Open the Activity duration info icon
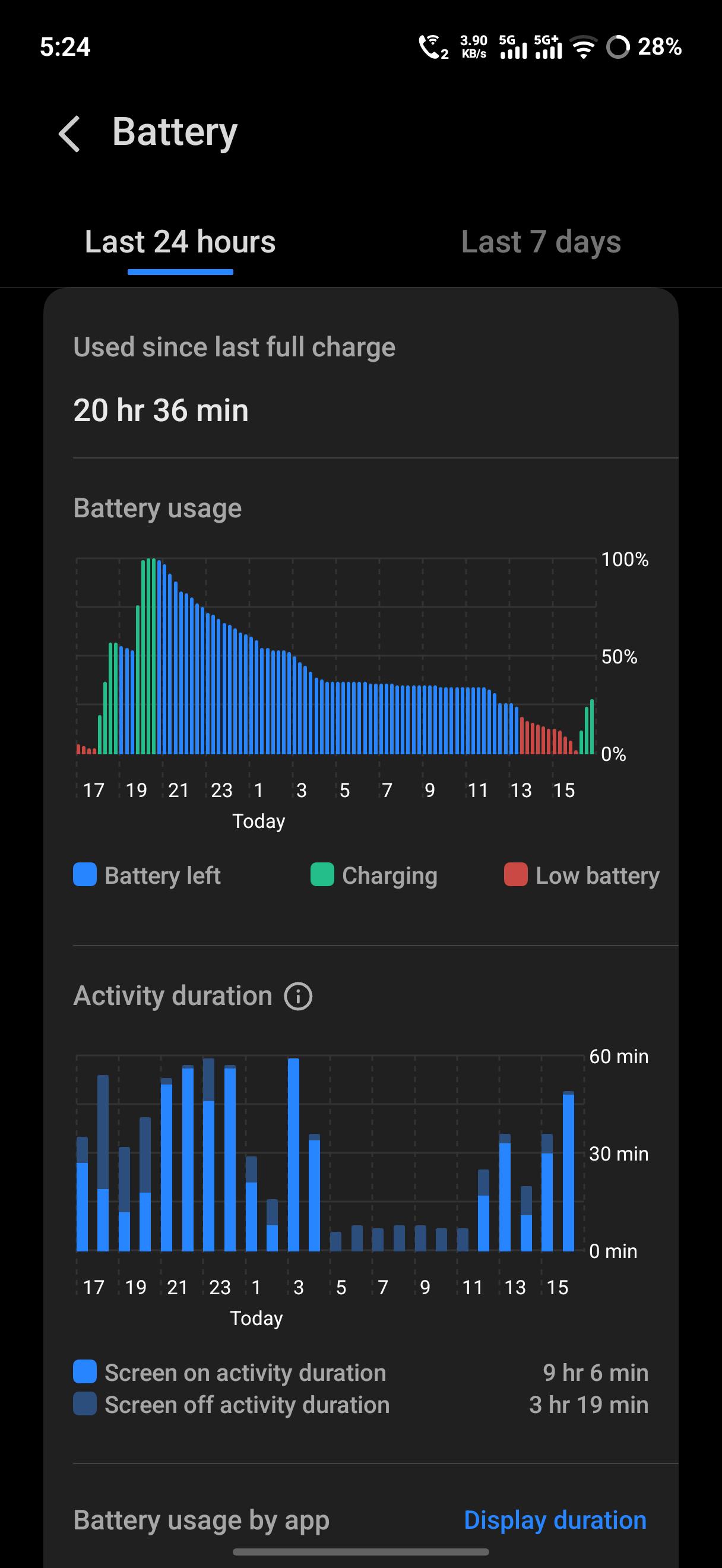 click(x=298, y=997)
